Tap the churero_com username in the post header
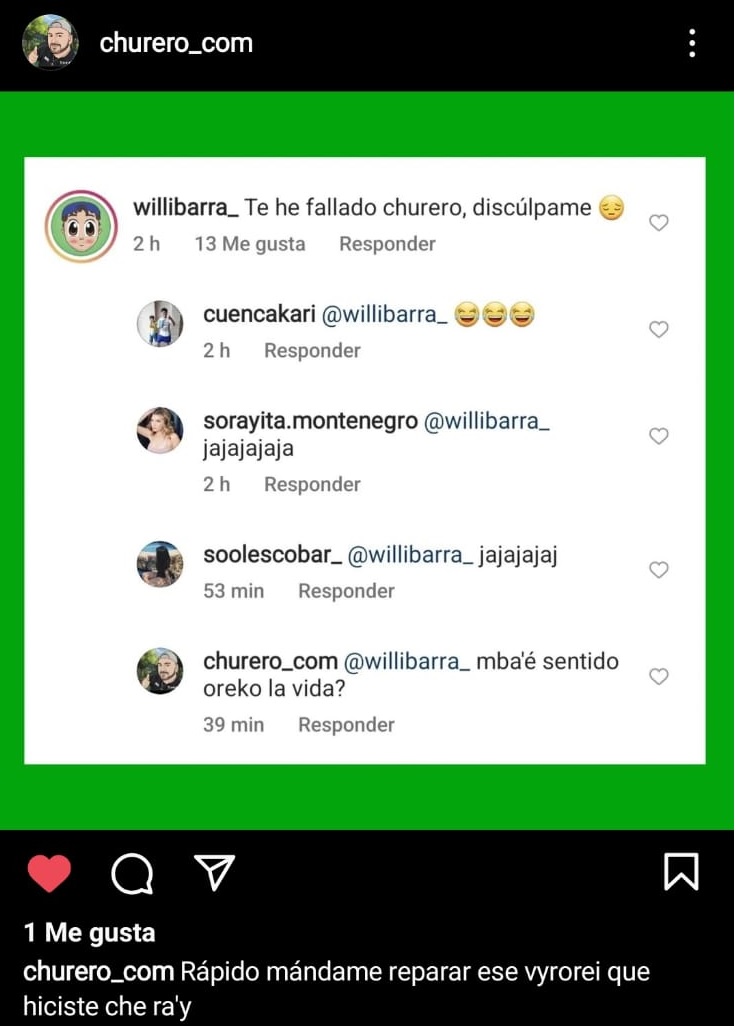The width and height of the screenshot is (736, 1032). pos(176,43)
